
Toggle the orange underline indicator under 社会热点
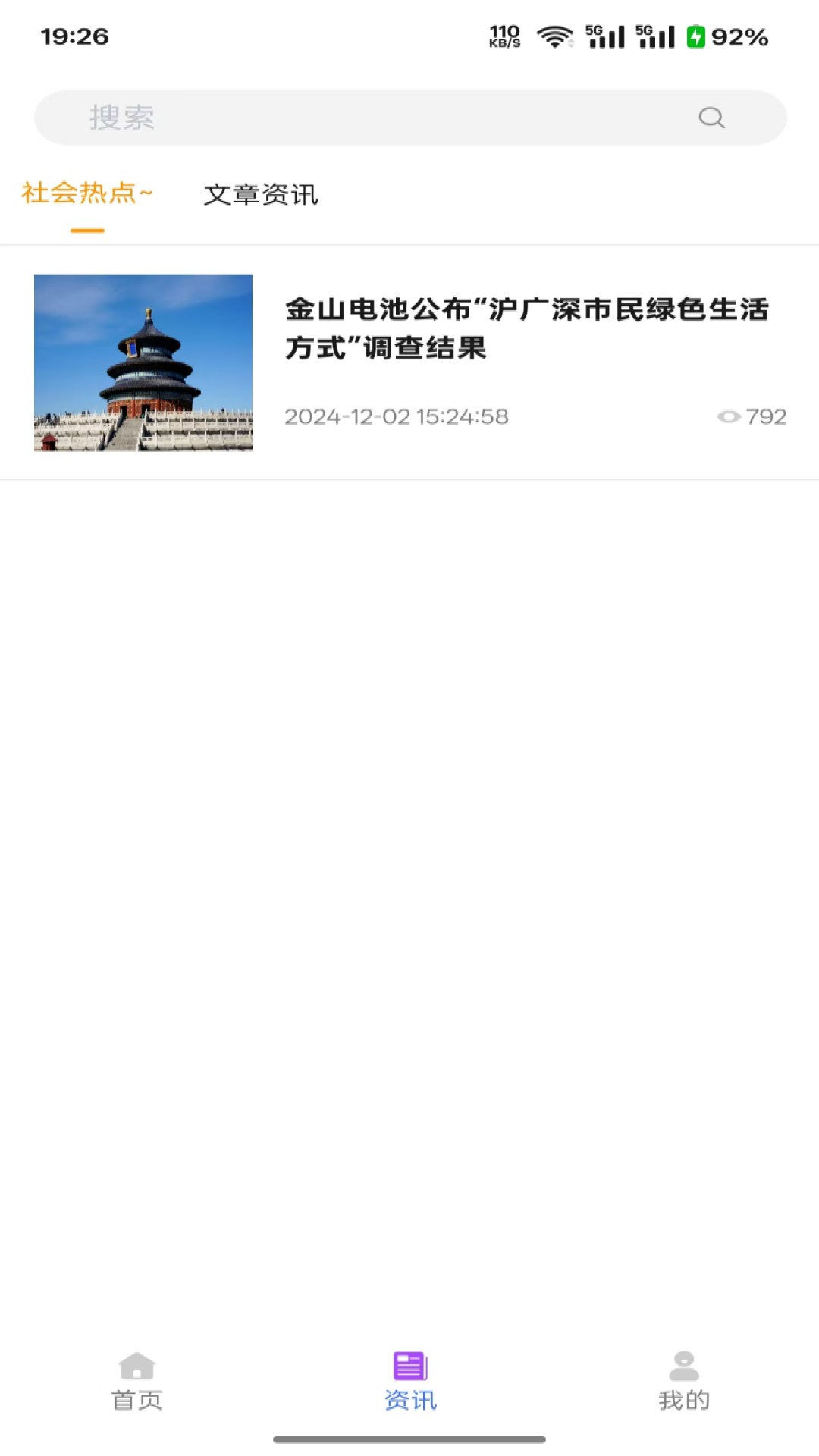pos(87,229)
